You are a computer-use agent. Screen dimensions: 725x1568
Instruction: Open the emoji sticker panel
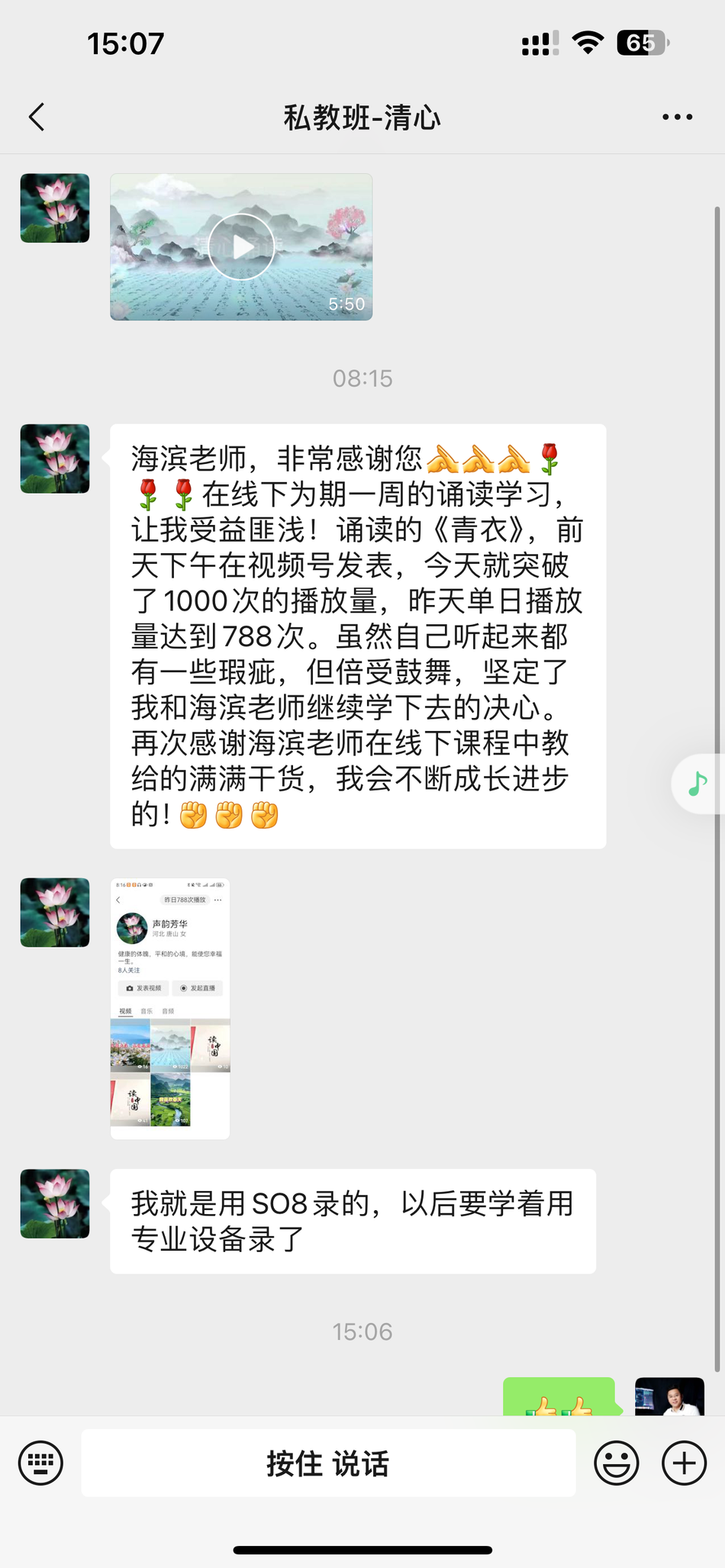pos(616,1463)
